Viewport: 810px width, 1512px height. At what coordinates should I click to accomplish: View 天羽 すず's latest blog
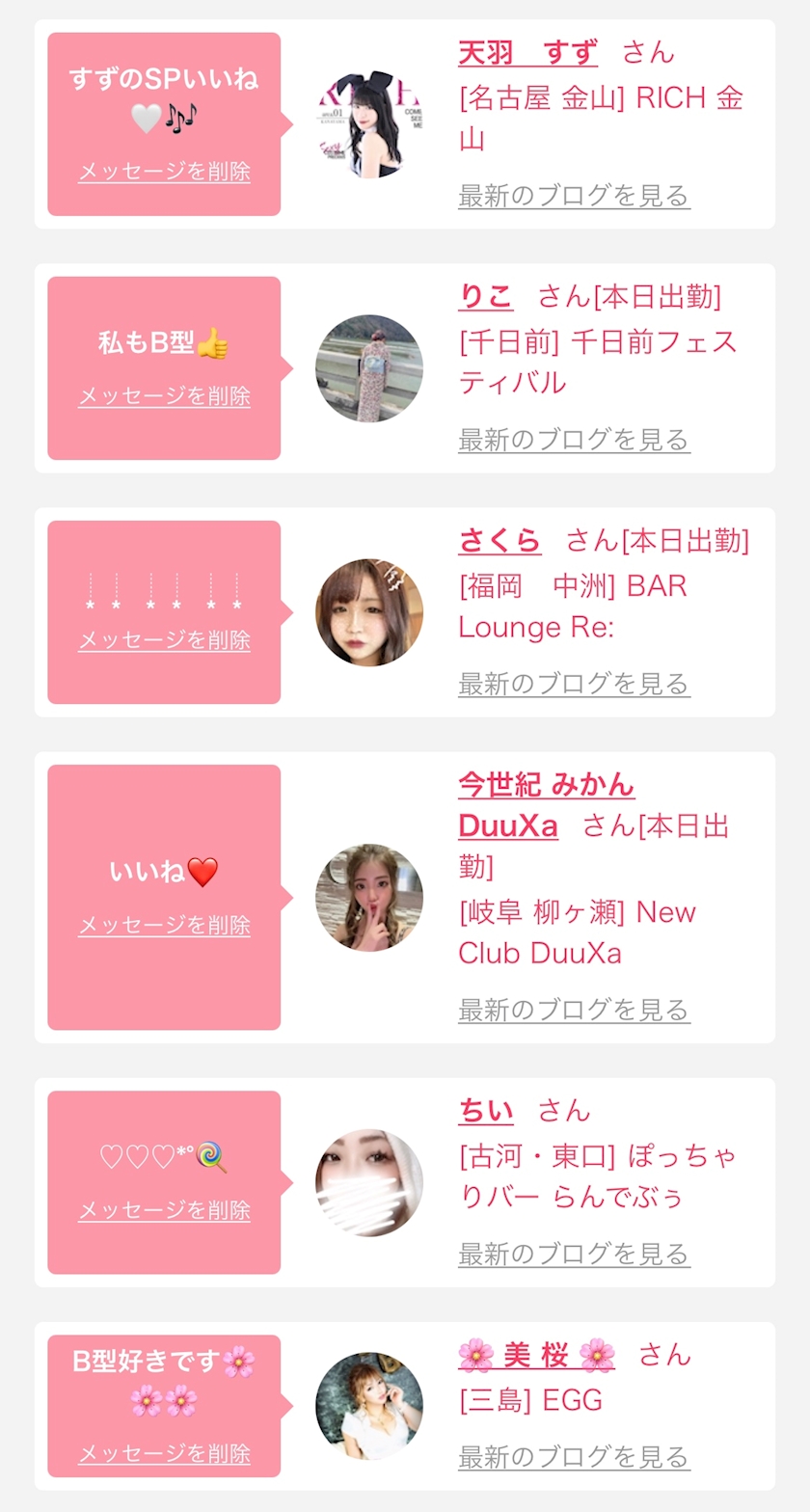[x=574, y=196]
